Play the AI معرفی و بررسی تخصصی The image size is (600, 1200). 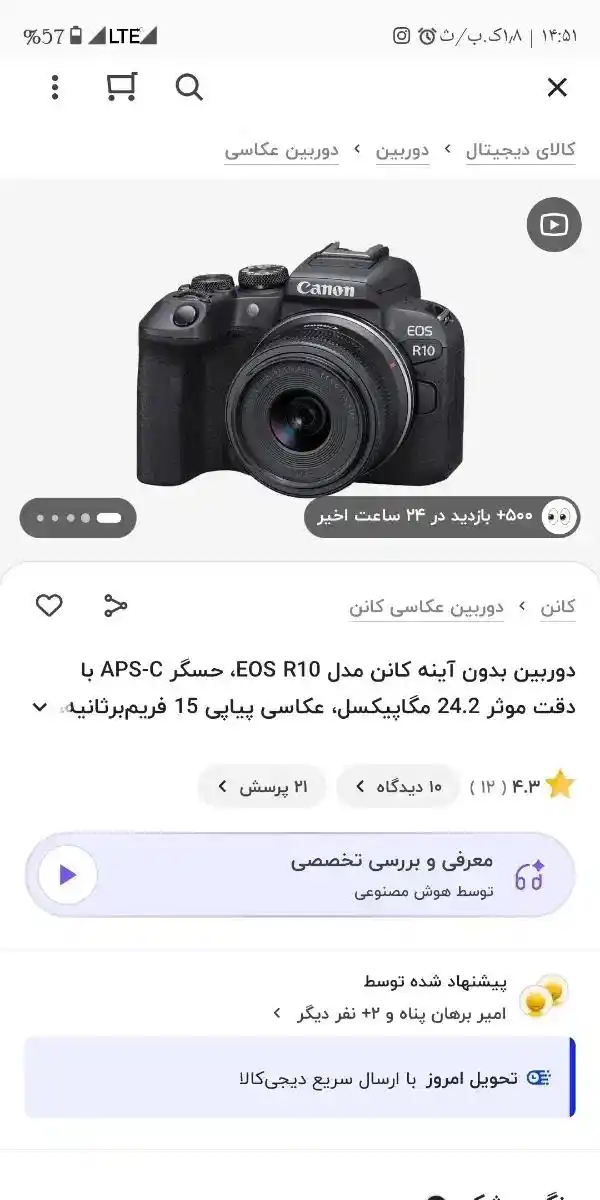tap(68, 875)
